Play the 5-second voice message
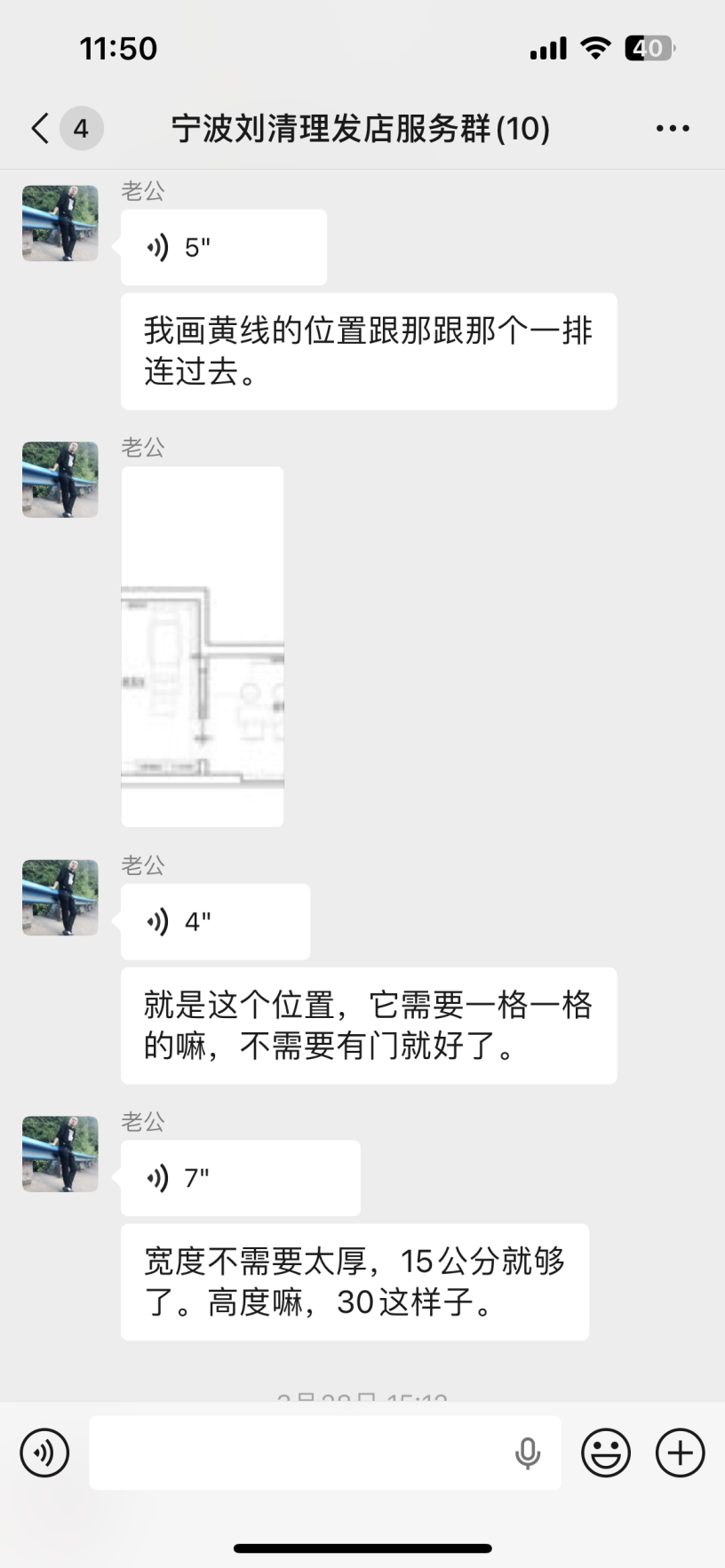The image size is (725, 1568). click(223, 247)
